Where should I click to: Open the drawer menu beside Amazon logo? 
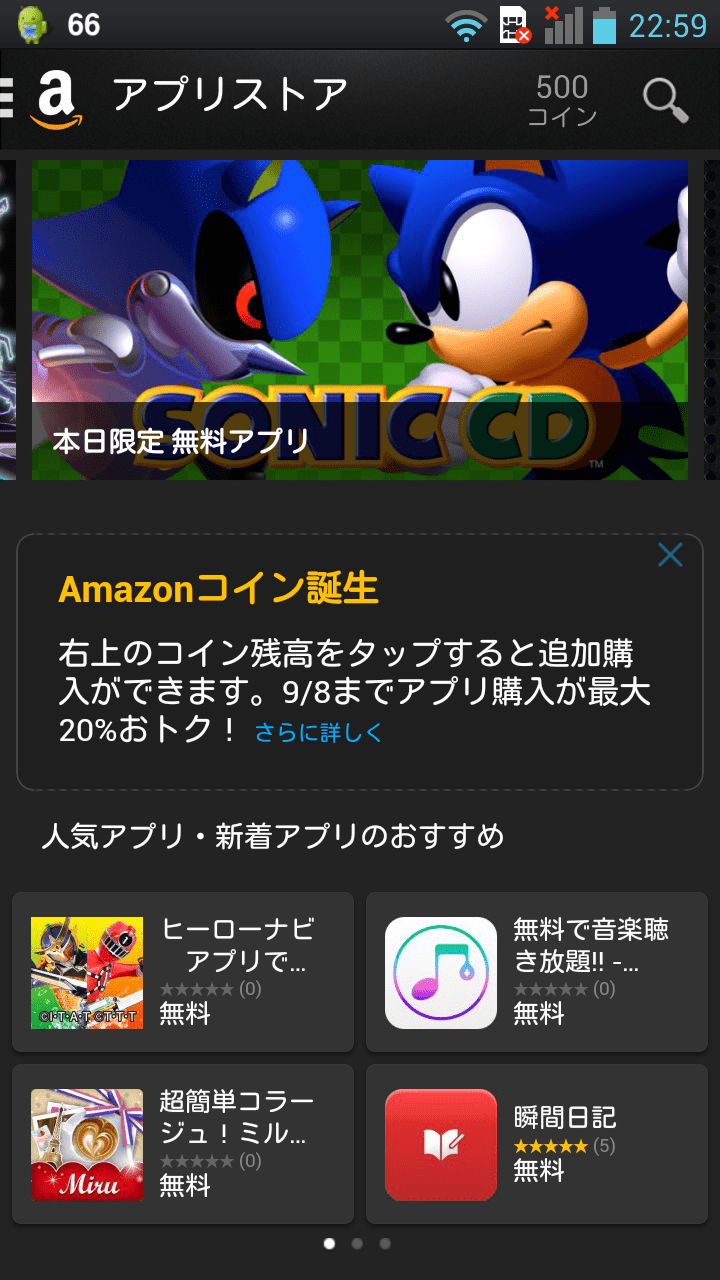8,98
